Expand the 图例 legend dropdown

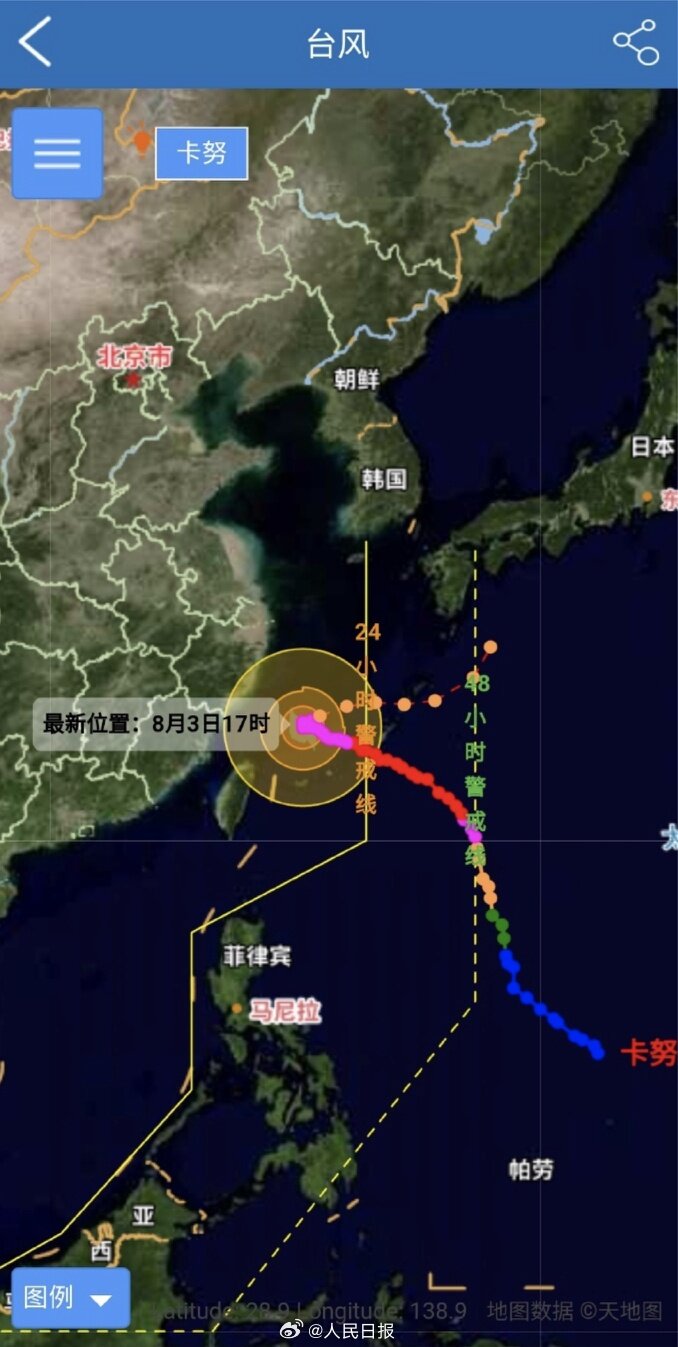[70, 1298]
